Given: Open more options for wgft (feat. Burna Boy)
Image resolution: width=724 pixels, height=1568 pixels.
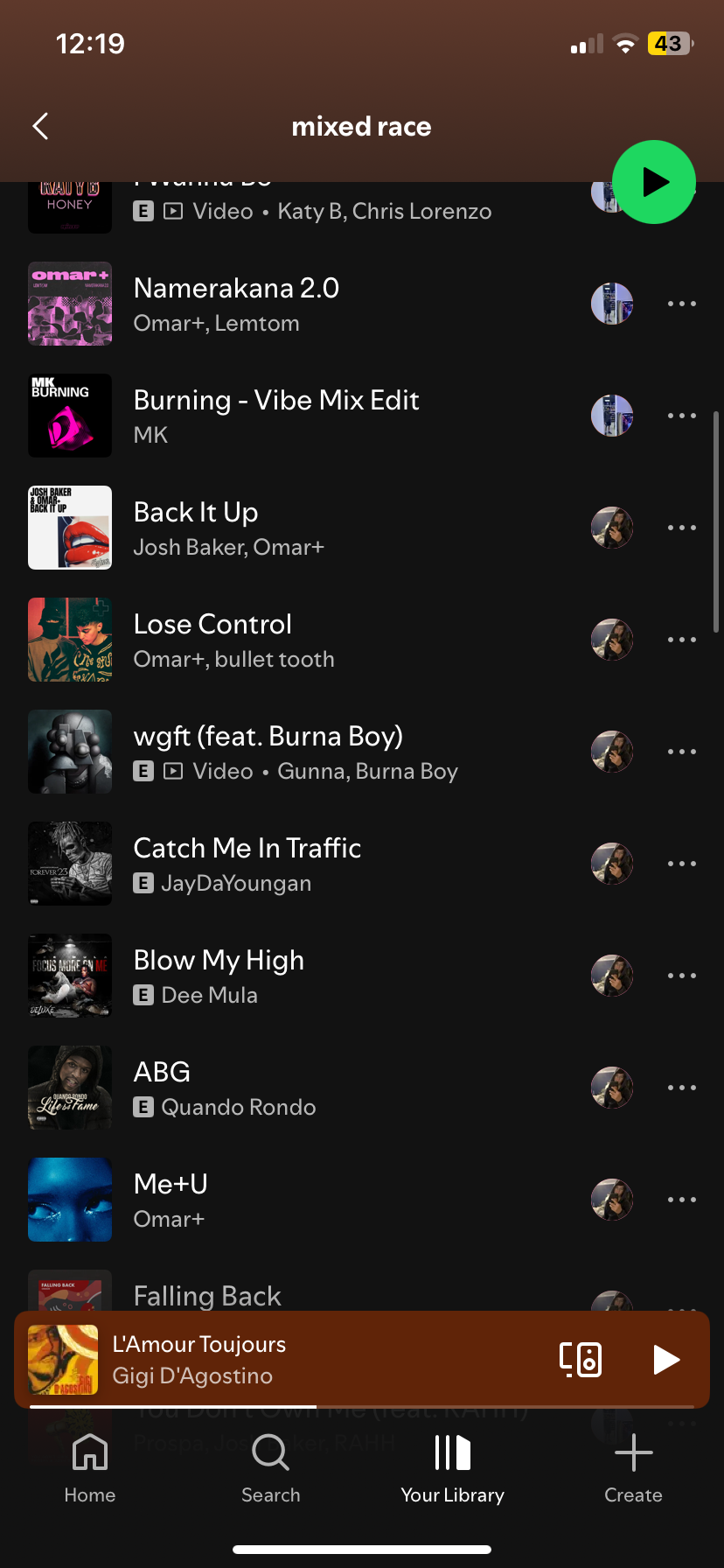Looking at the screenshot, I should (681, 752).
